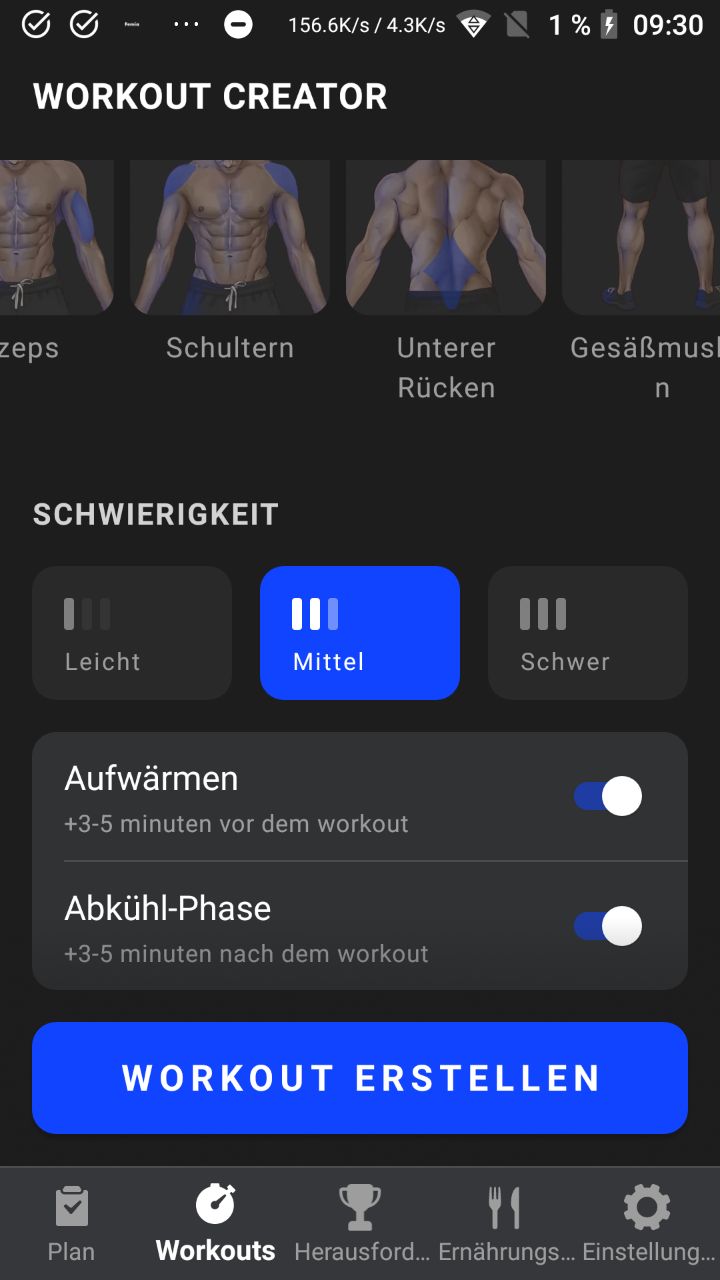Open the Ernährungs tab
Image resolution: width=720 pixels, height=1280 pixels.
pos(504,1224)
